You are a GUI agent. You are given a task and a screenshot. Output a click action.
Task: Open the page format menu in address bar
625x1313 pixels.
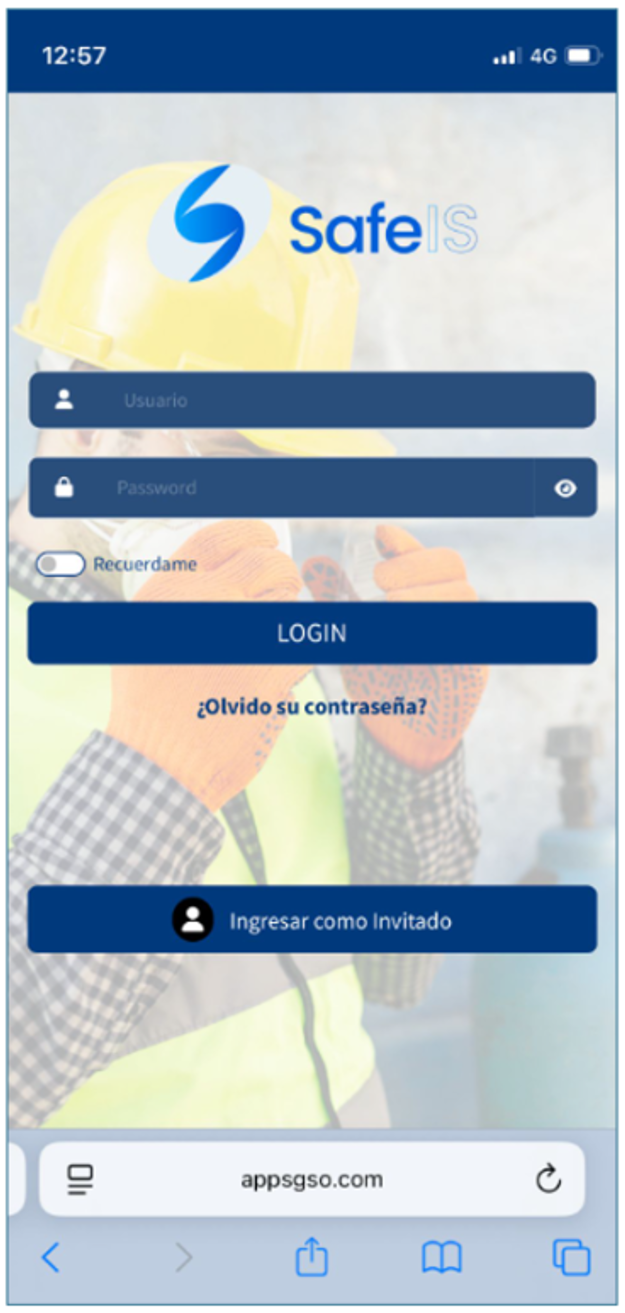[80, 1180]
